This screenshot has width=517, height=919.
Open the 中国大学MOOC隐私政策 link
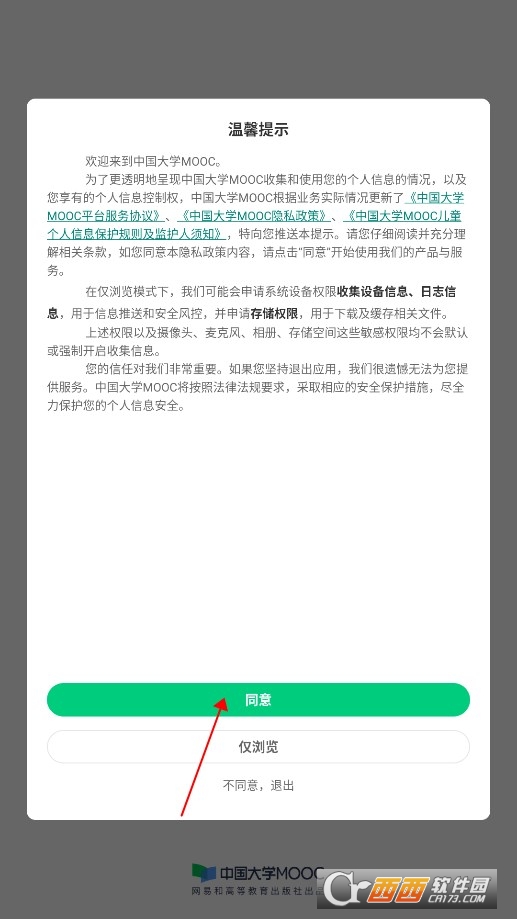pos(253,216)
